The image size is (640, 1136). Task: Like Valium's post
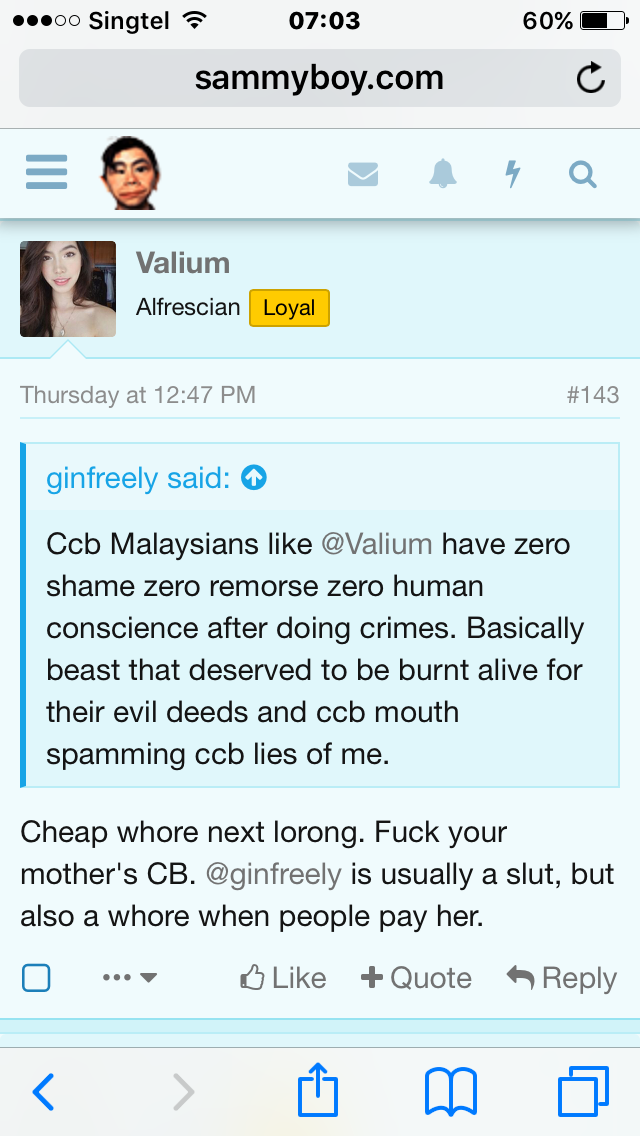[x=283, y=977]
